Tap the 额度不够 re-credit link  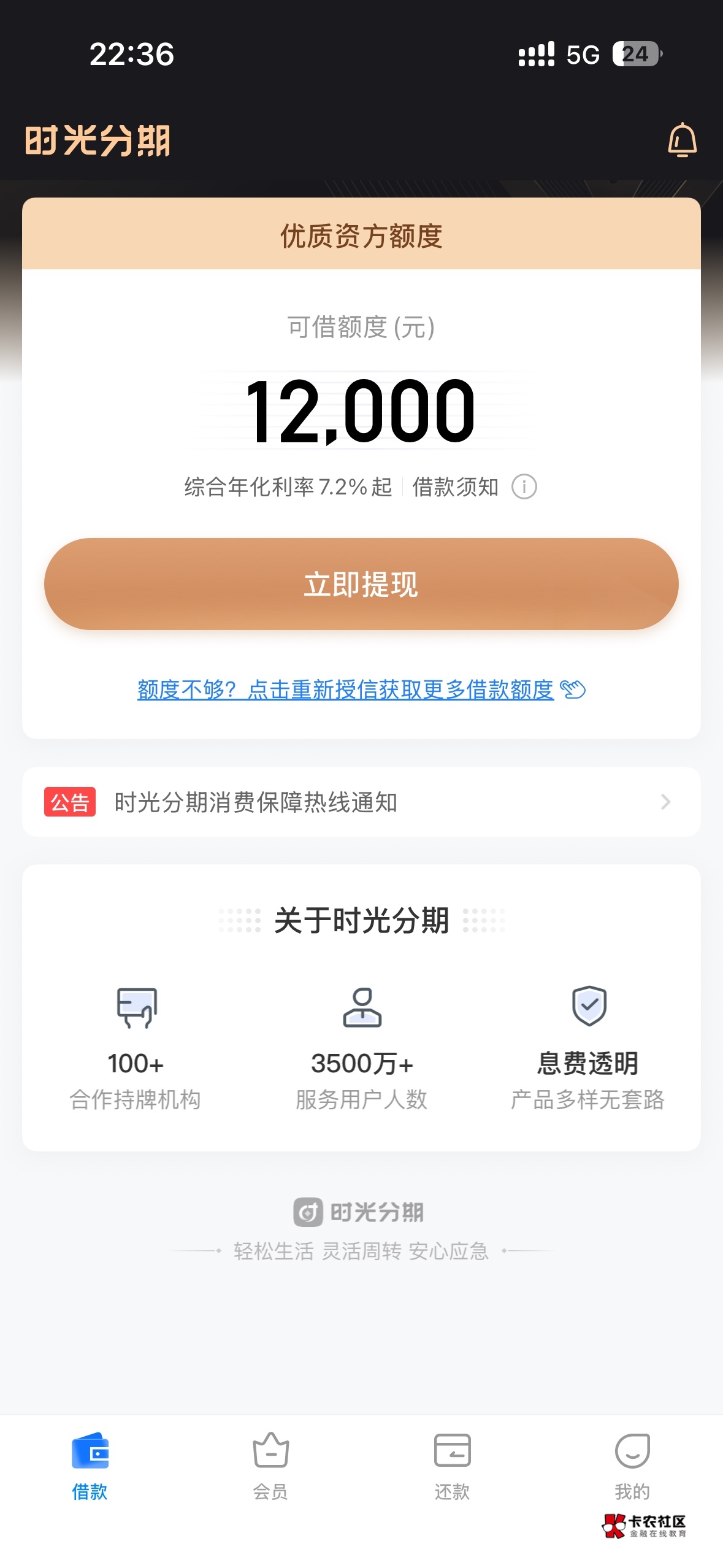tap(361, 690)
